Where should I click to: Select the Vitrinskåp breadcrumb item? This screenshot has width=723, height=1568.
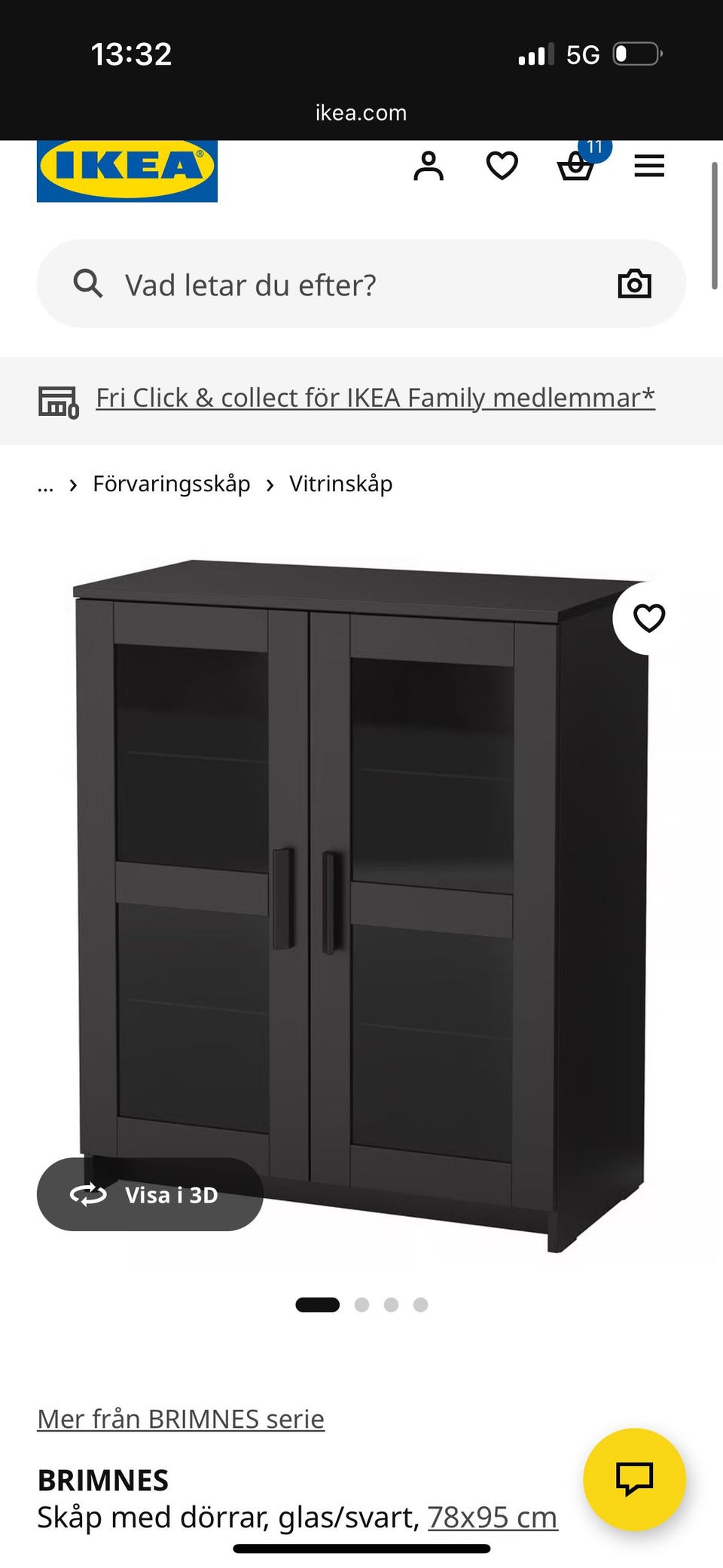[x=340, y=484]
